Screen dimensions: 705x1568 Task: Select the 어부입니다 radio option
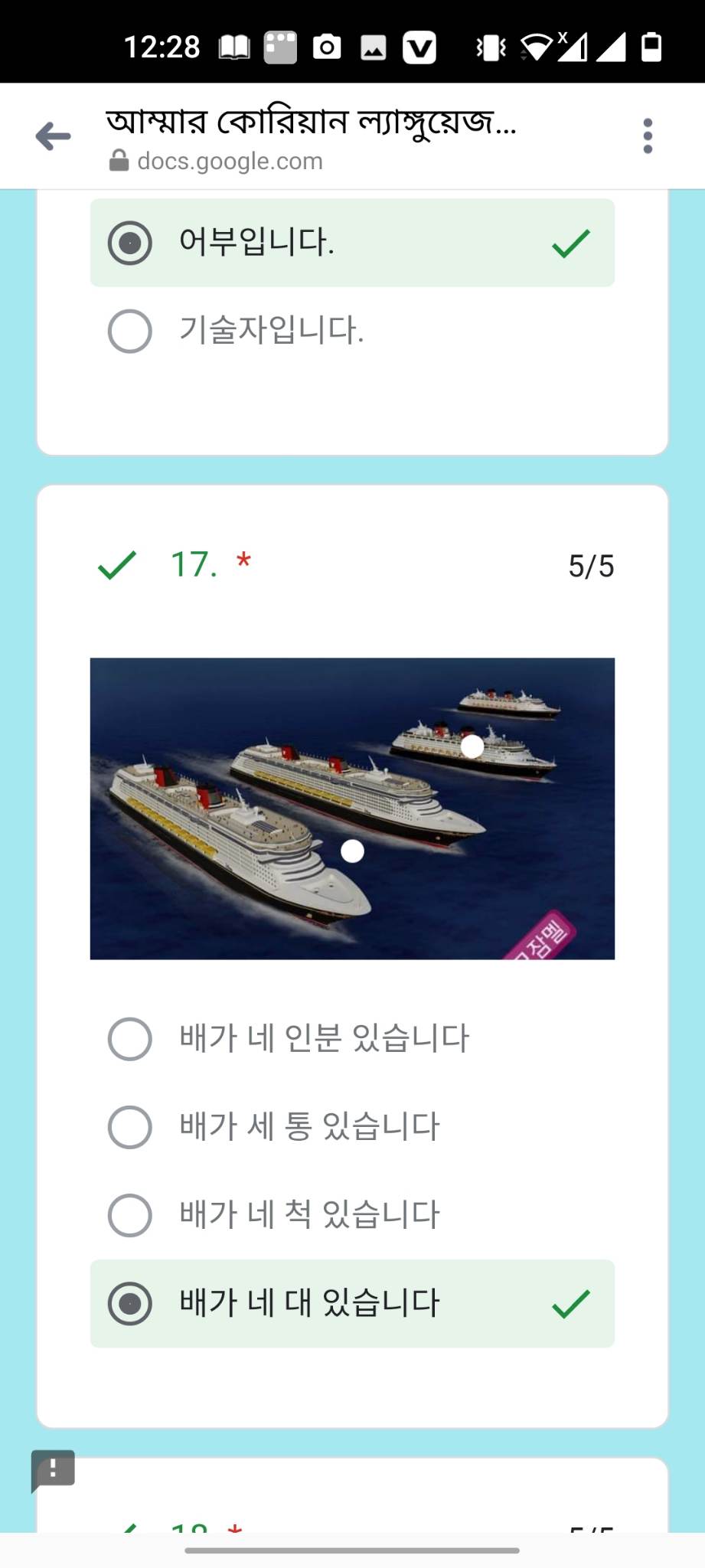click(352, 243)
